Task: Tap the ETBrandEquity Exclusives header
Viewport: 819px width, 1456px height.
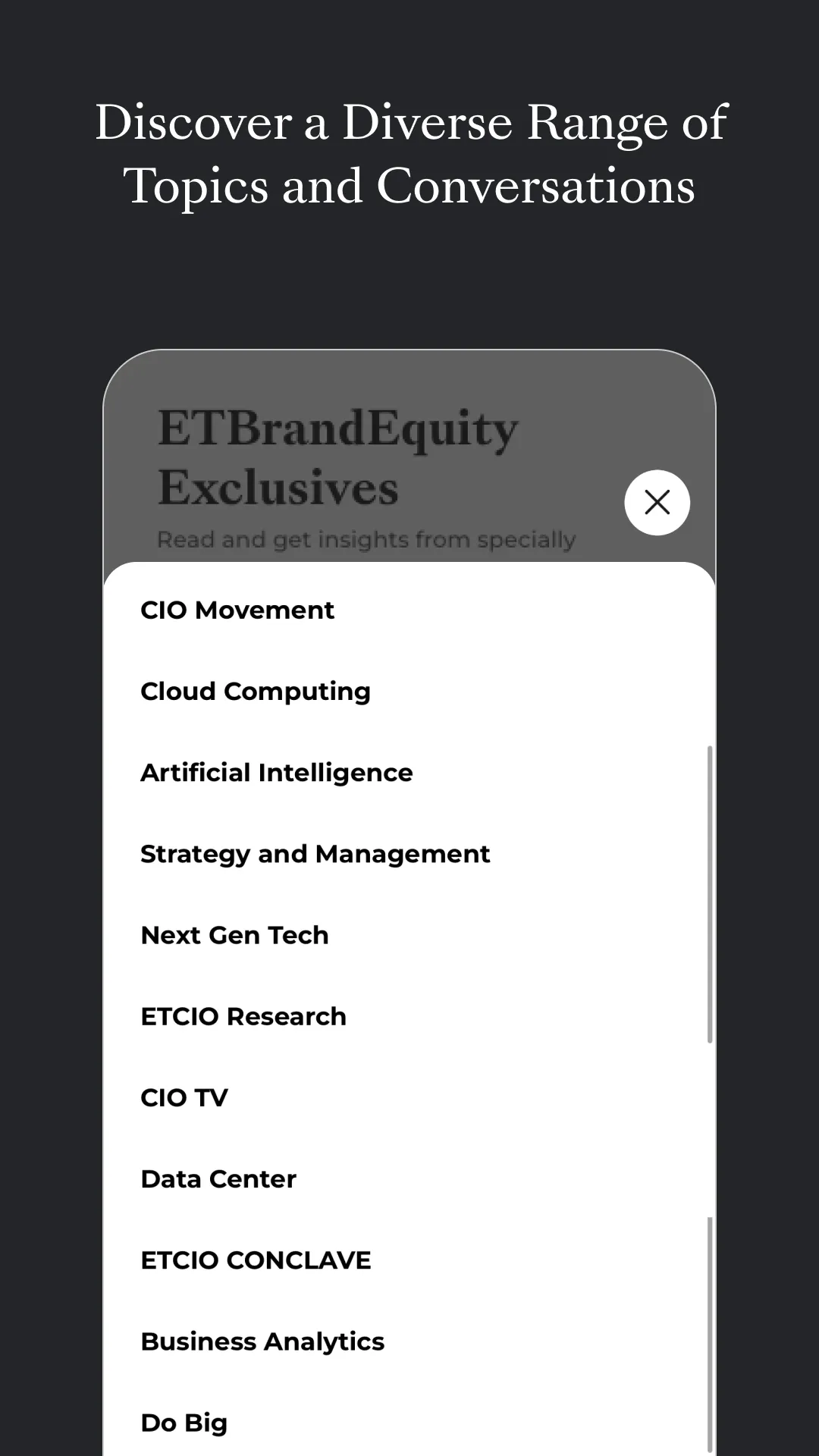Action: pos(337,455)
